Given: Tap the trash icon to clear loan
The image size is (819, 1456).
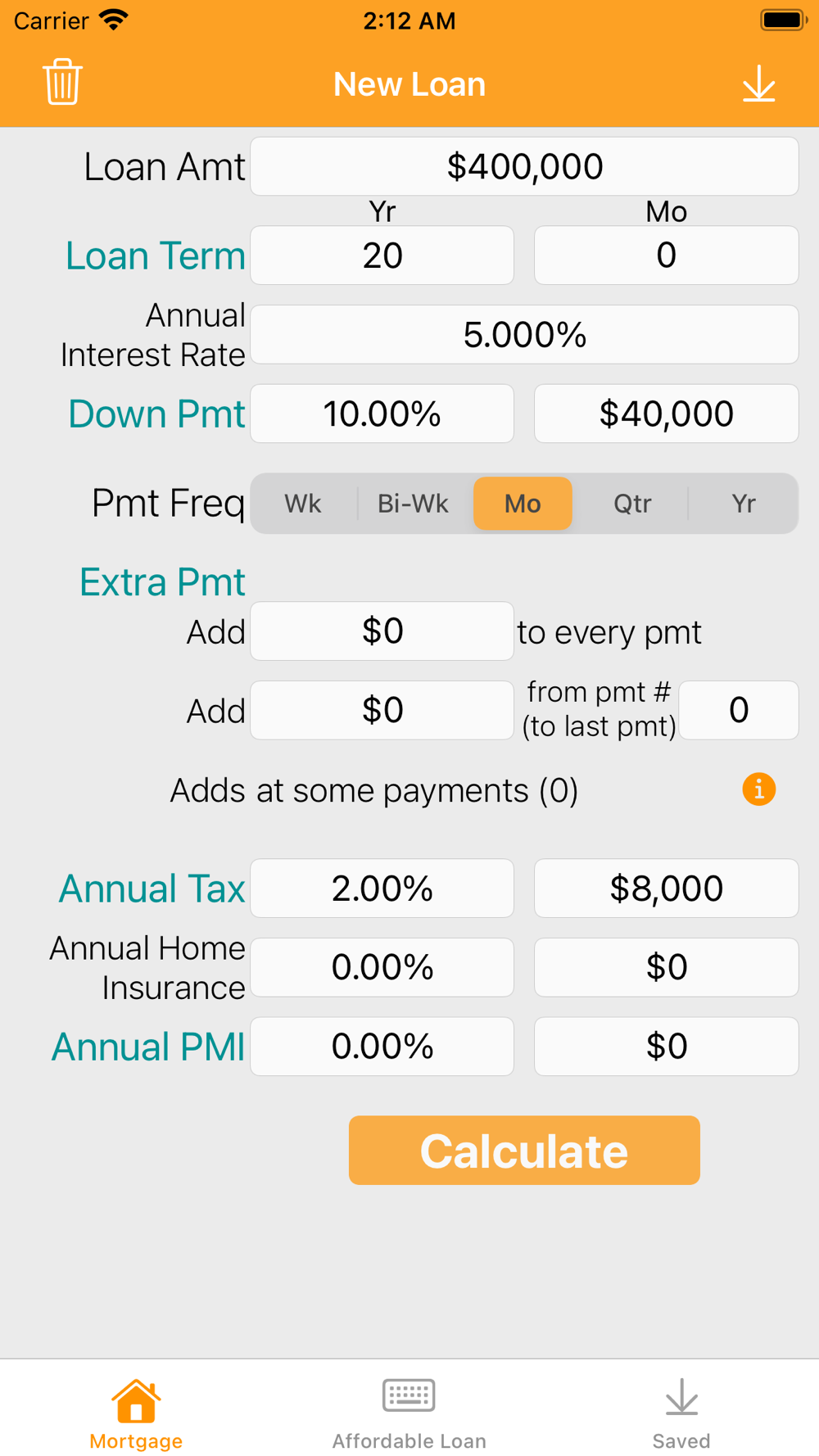Looking at the screenshot, I should pyautogui.click(x=62, y=82).
